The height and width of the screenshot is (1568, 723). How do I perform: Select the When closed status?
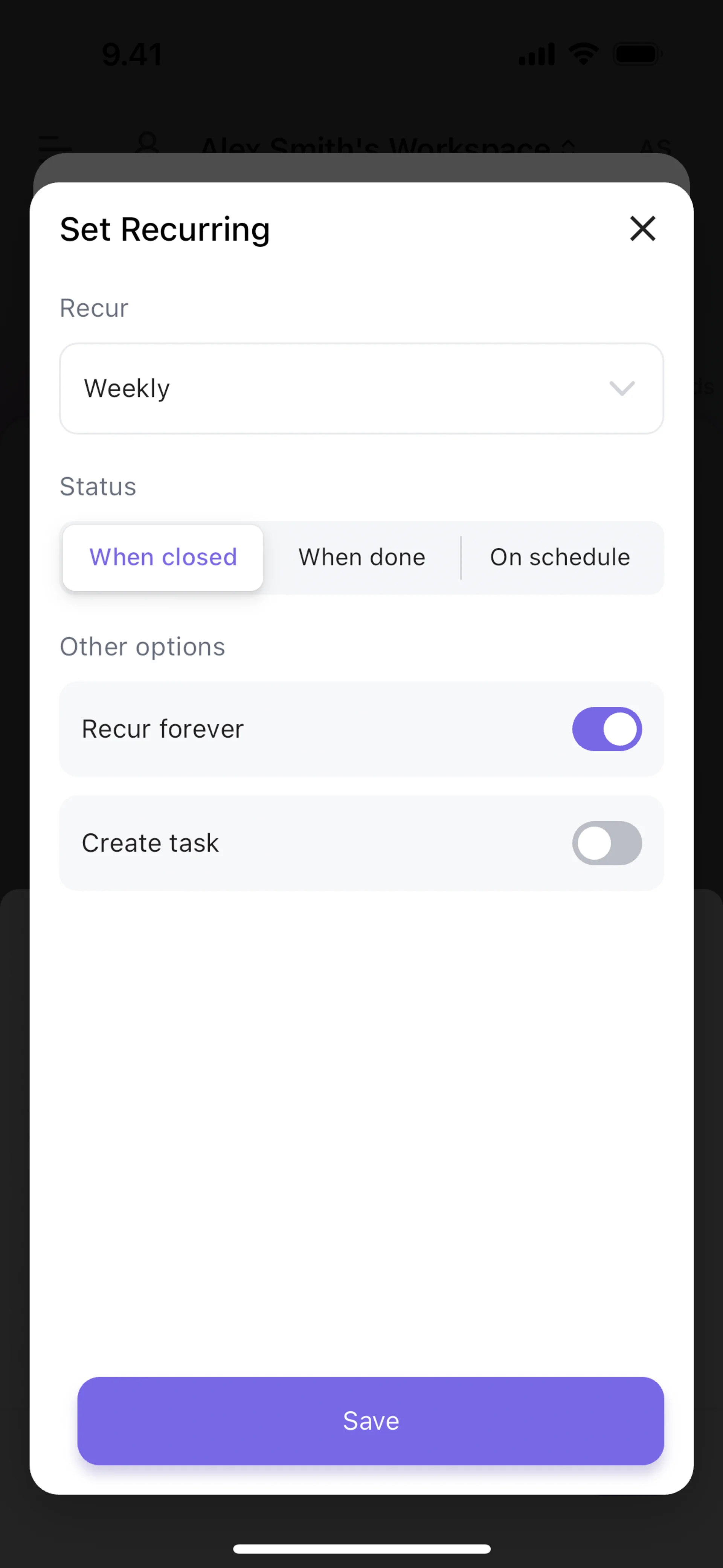[x=163, y=558]
